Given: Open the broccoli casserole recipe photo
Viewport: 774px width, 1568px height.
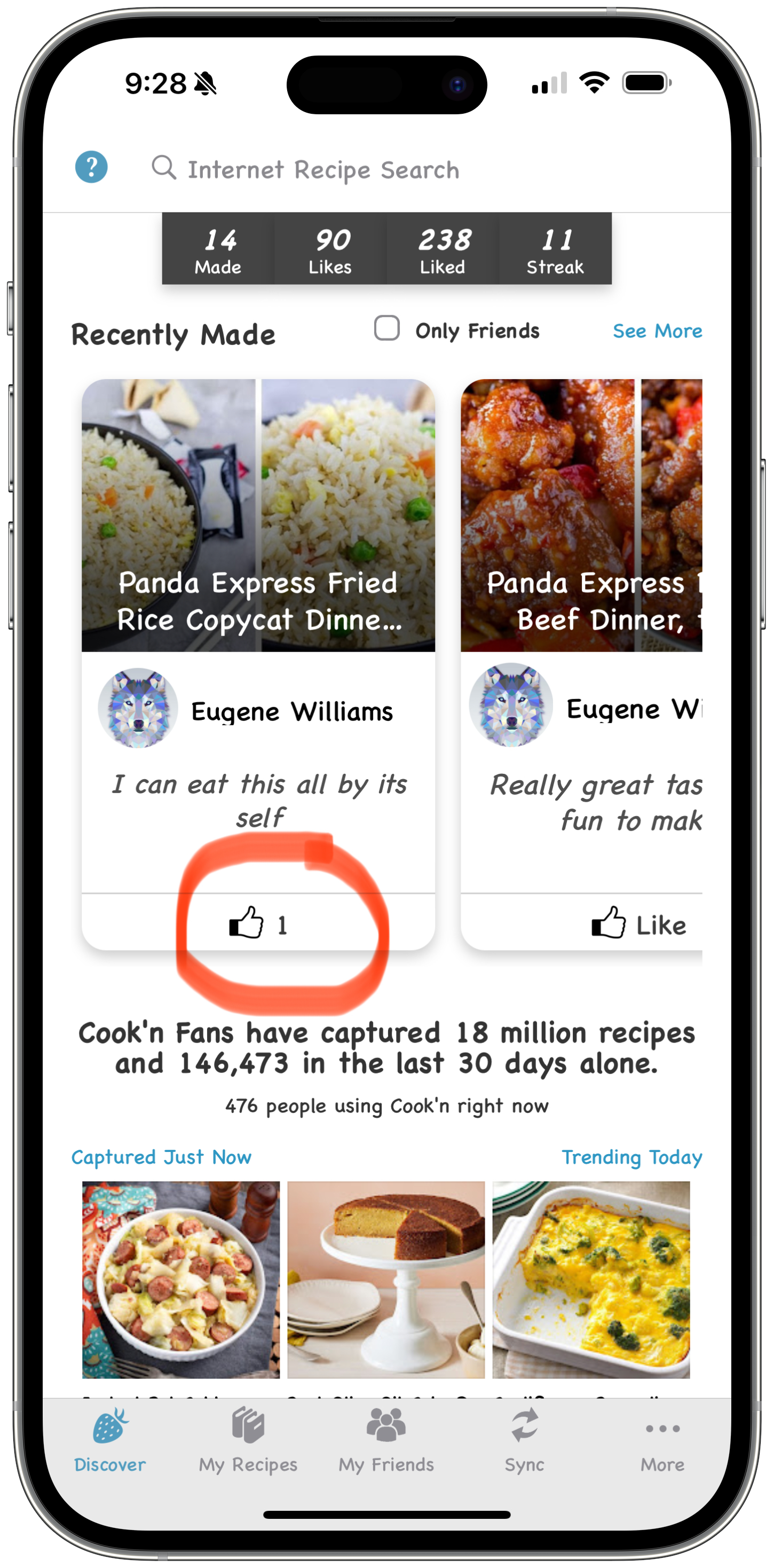Looking at the screenshot, I should (x=591, y=1280).
